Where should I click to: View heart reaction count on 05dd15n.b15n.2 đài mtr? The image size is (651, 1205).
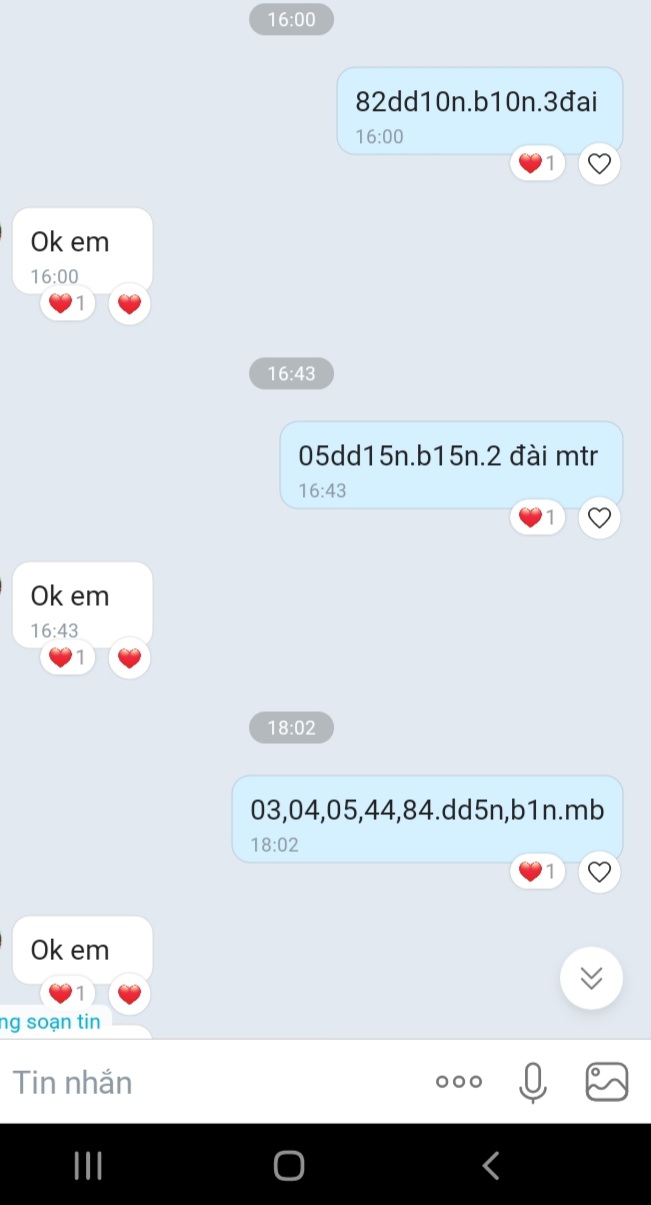[x=538, y=518]
